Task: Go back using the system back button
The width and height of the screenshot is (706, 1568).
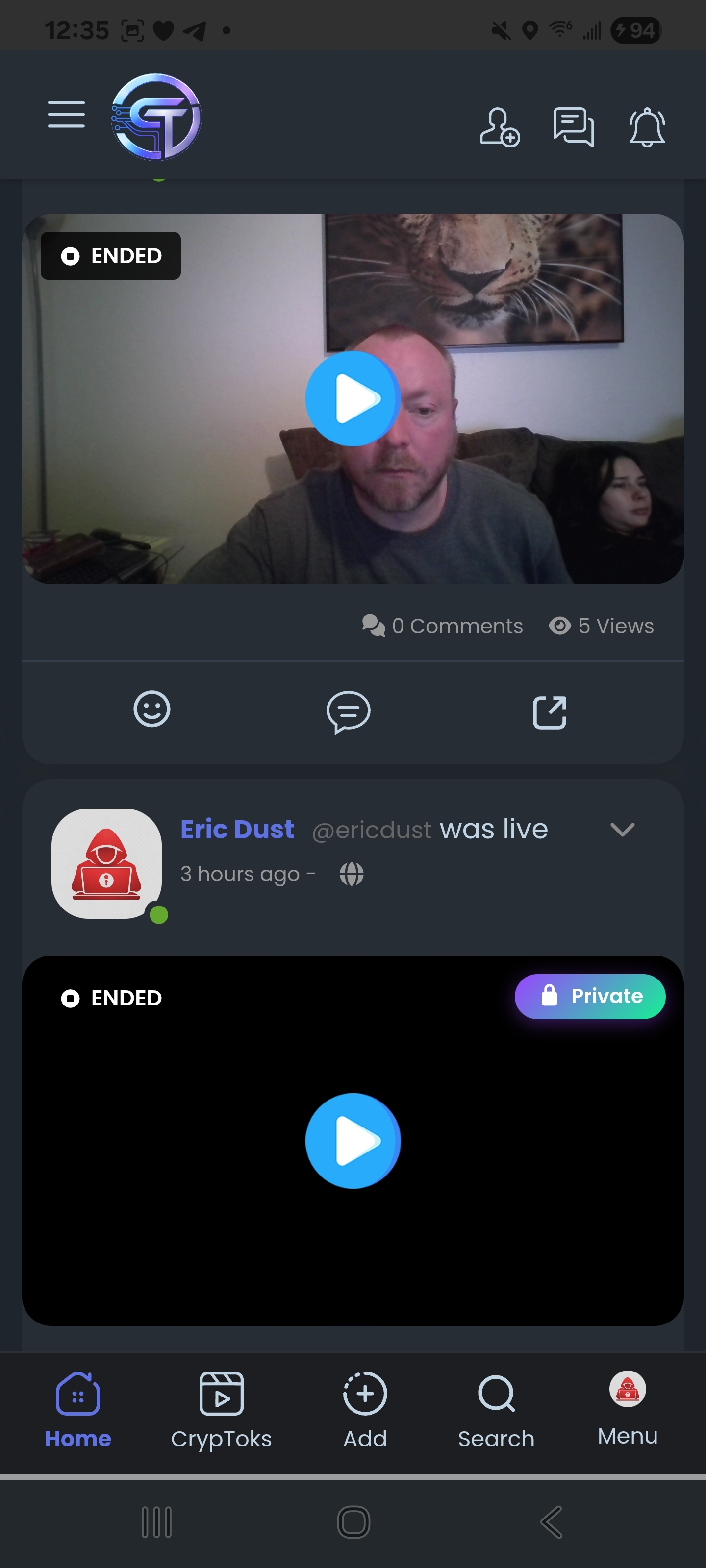Action: click(x=551, y=1522)
